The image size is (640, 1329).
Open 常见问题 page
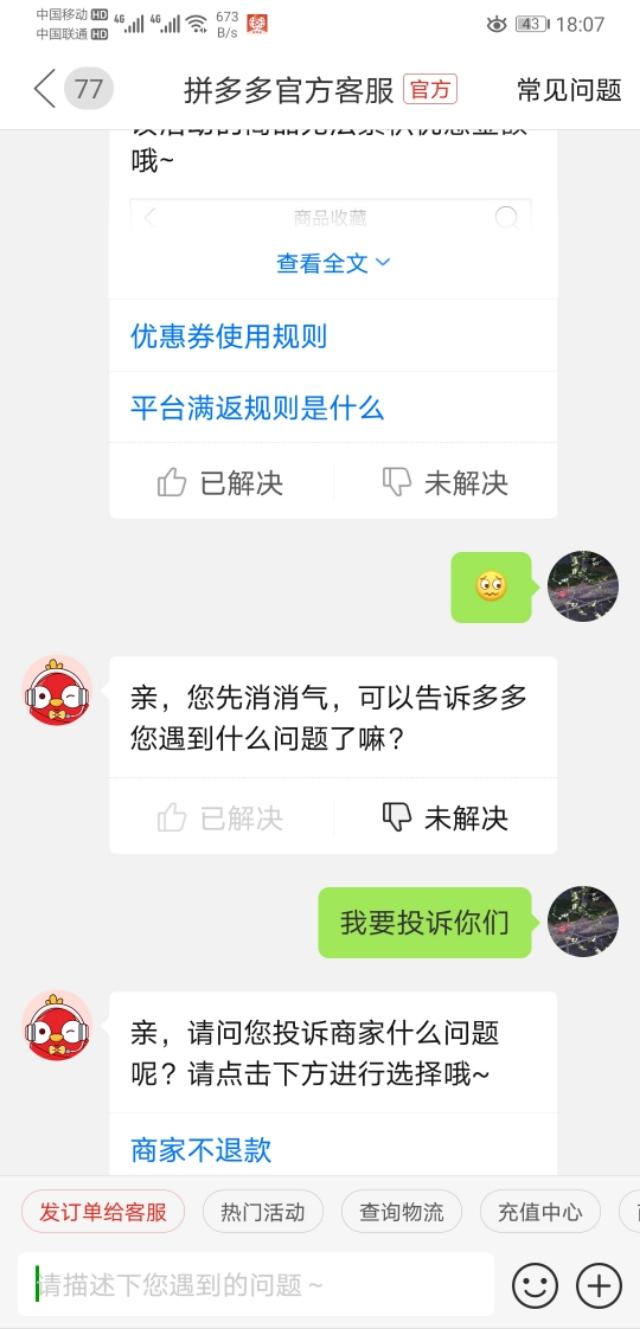pyautogui.click(x=569, y=90)
